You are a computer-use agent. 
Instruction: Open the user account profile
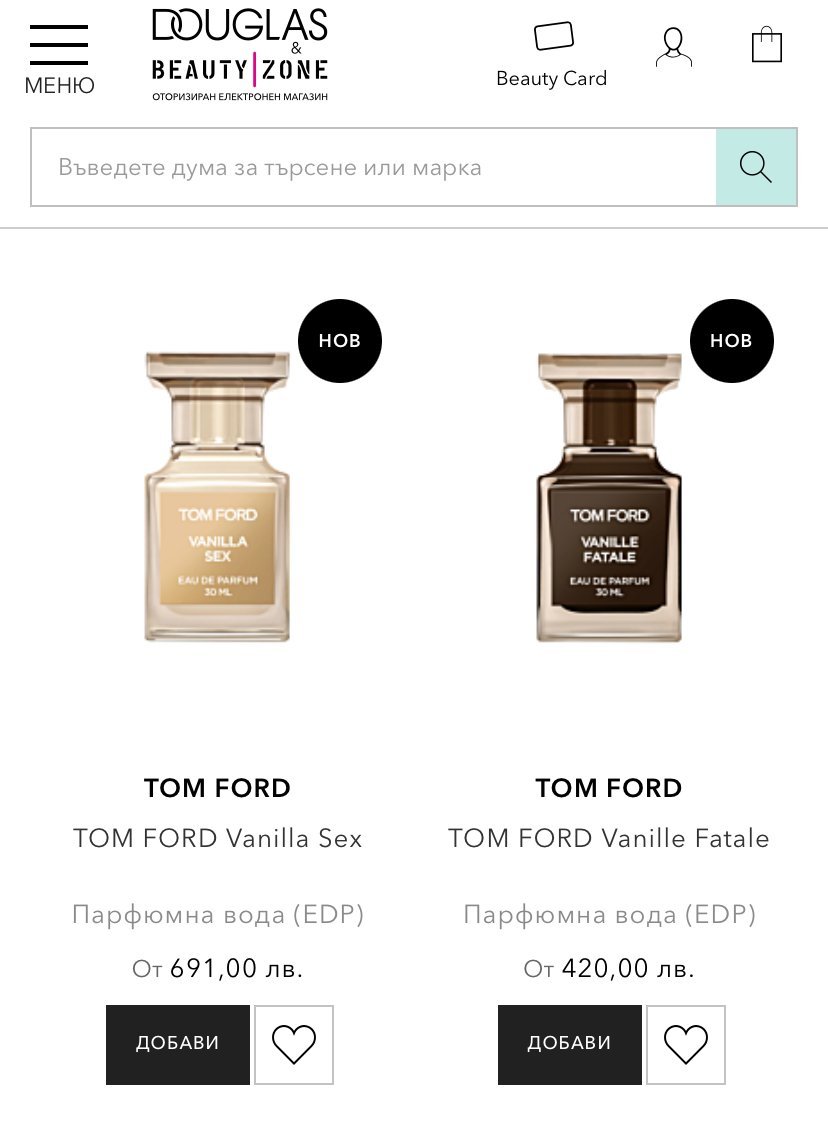click(x=674, y=47)
